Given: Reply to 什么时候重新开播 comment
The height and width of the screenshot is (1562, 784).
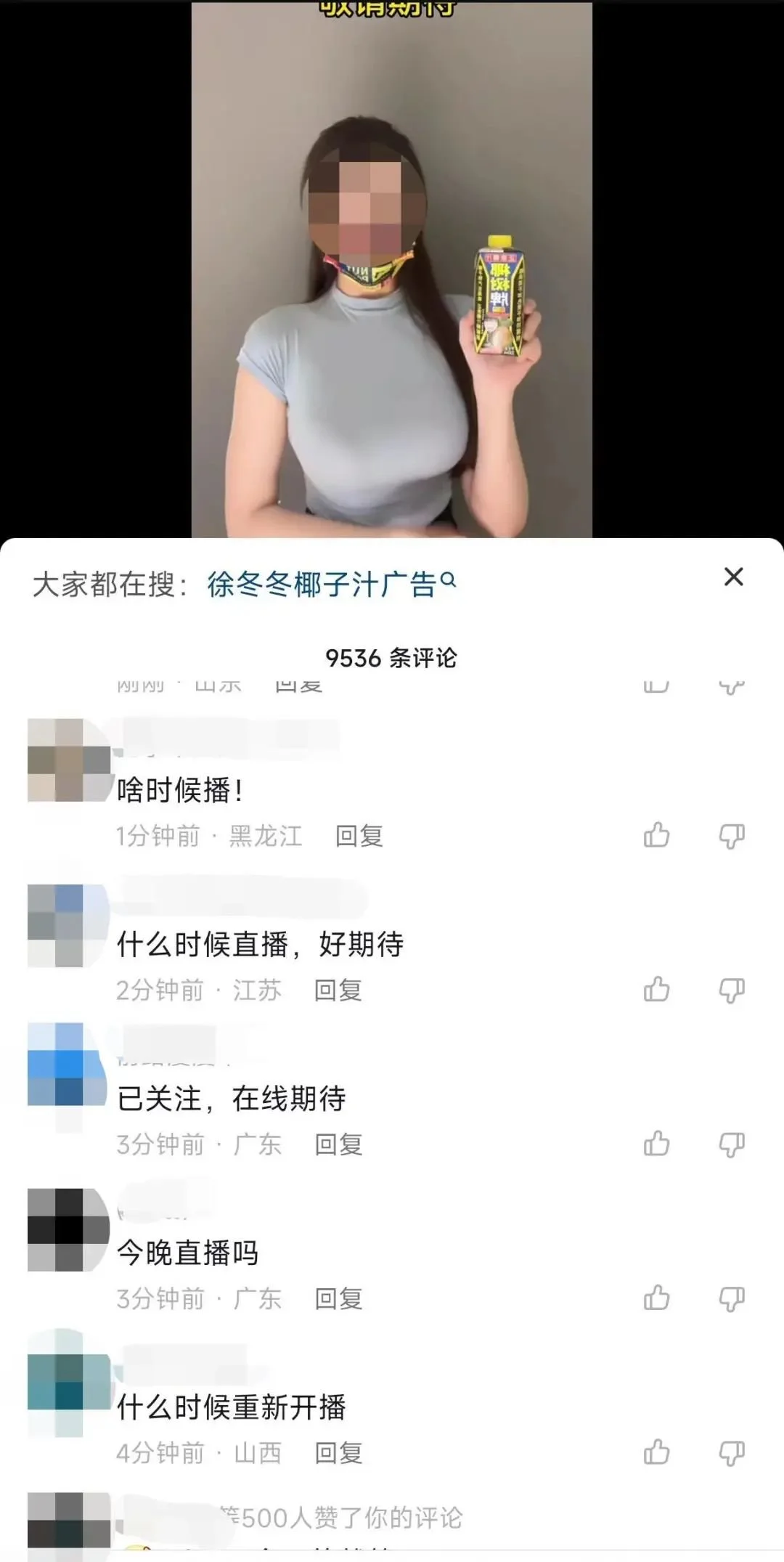Looking at the screenshot, I should [x=338, y=1453].
